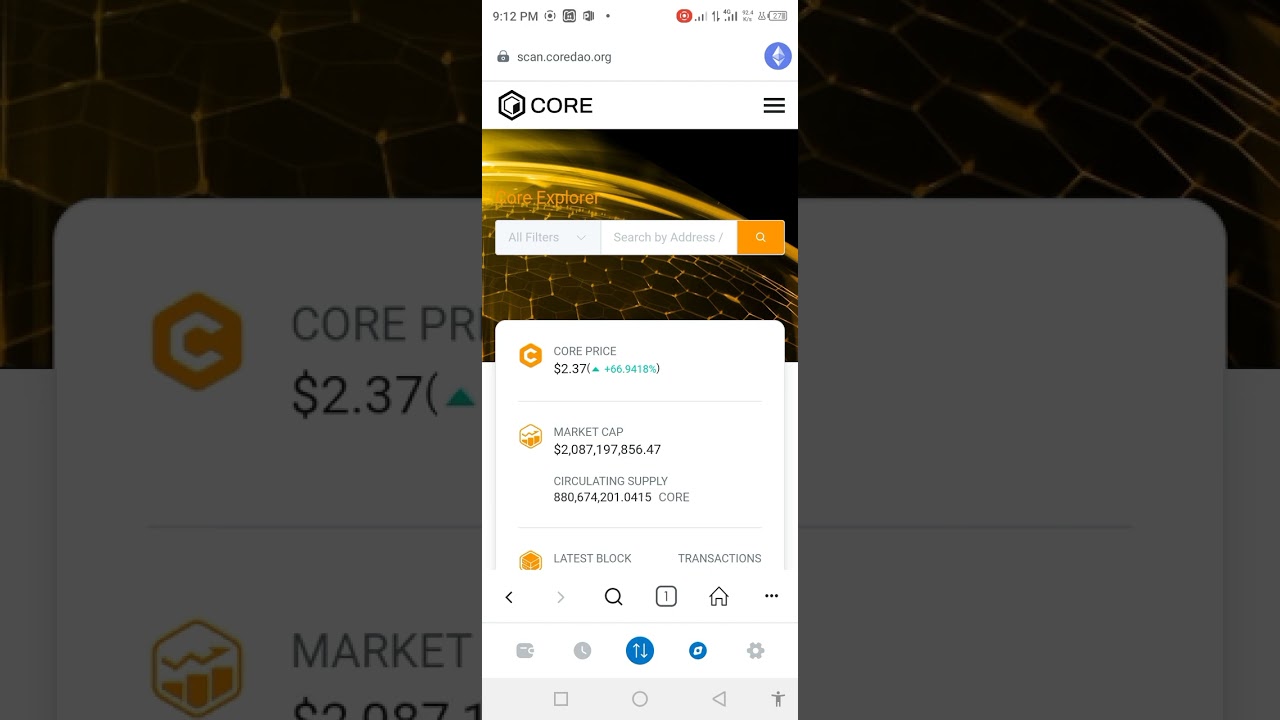This screenshot has width=1280, height=720.
Task: Tap the orange search button
Action: [761, 238]
